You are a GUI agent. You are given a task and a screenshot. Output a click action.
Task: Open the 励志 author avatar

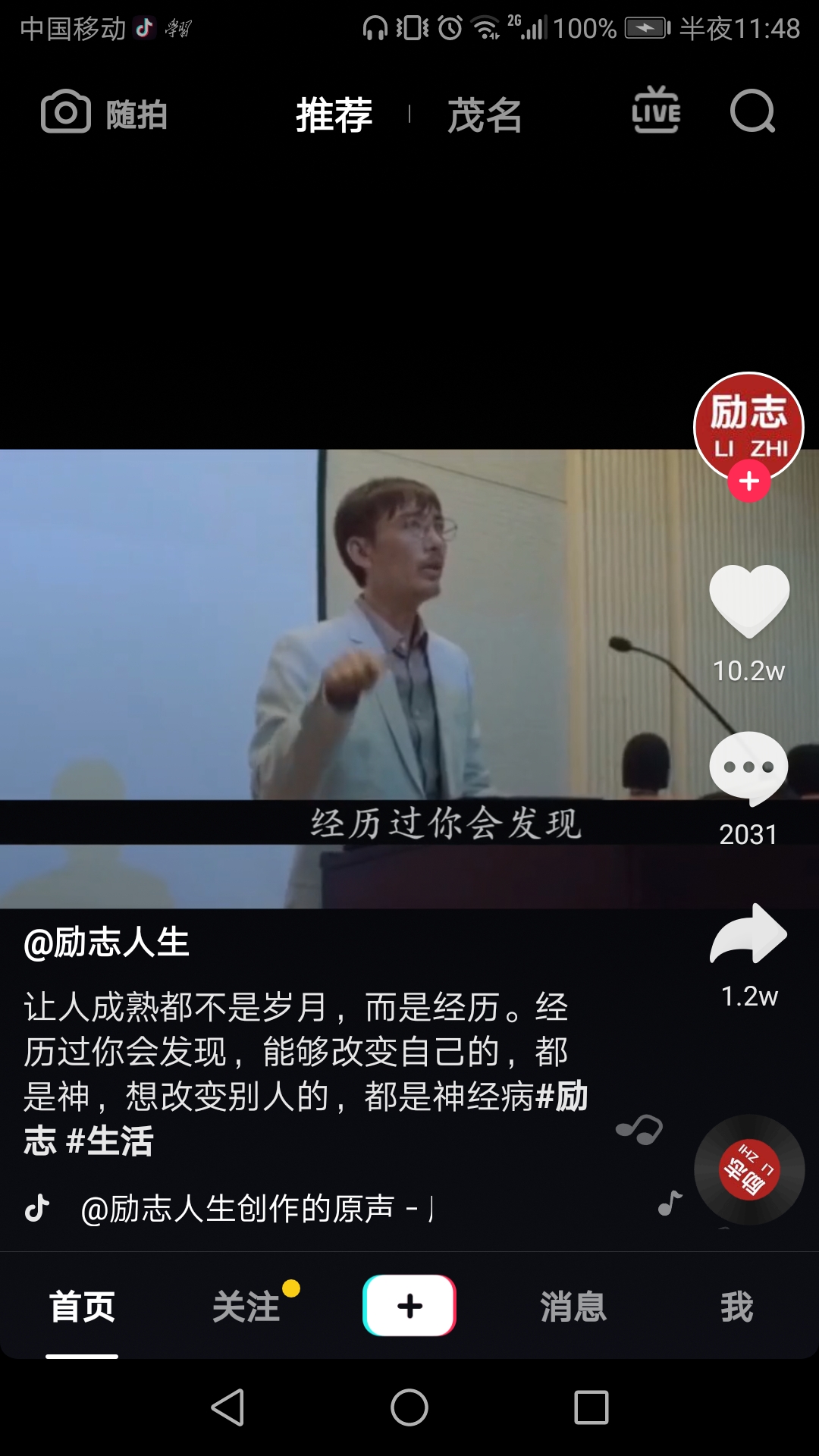tap(748, 423)
